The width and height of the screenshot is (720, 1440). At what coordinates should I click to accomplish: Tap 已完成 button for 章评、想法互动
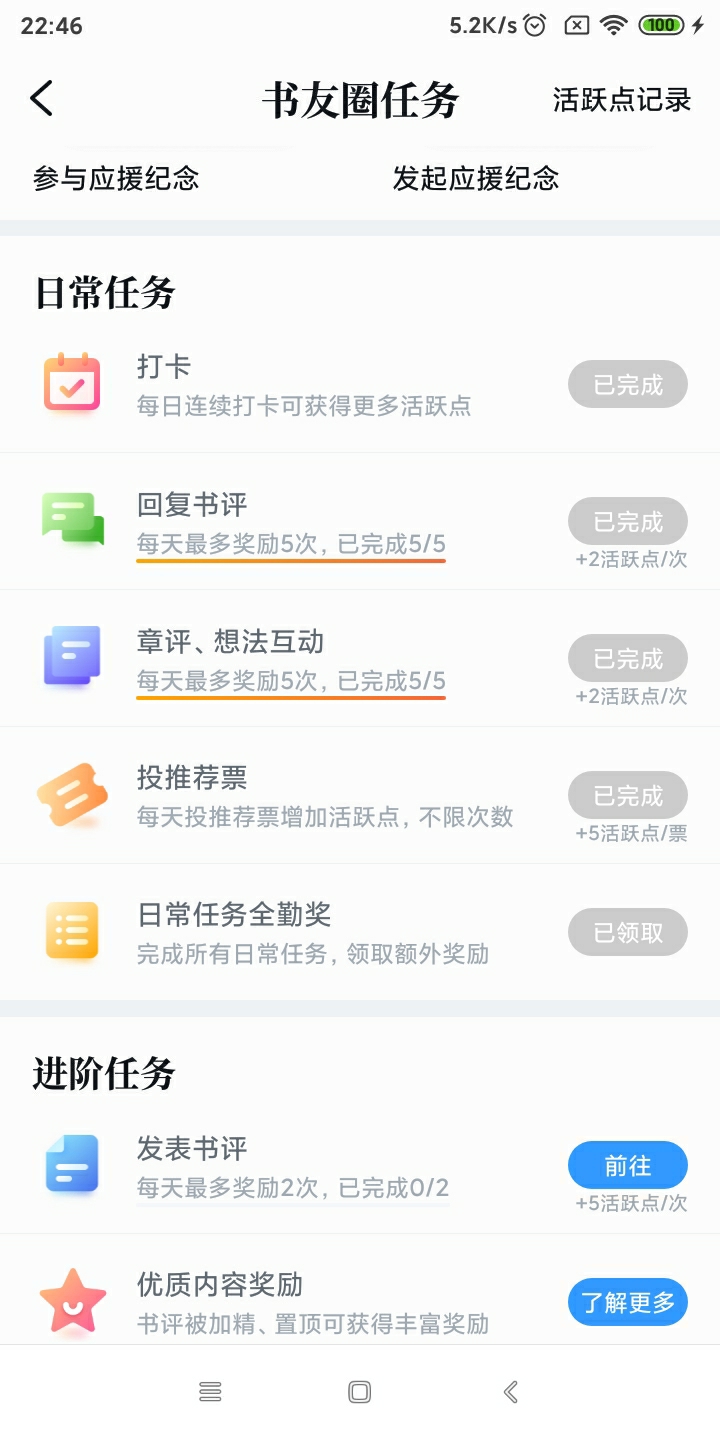coord(628,658)
